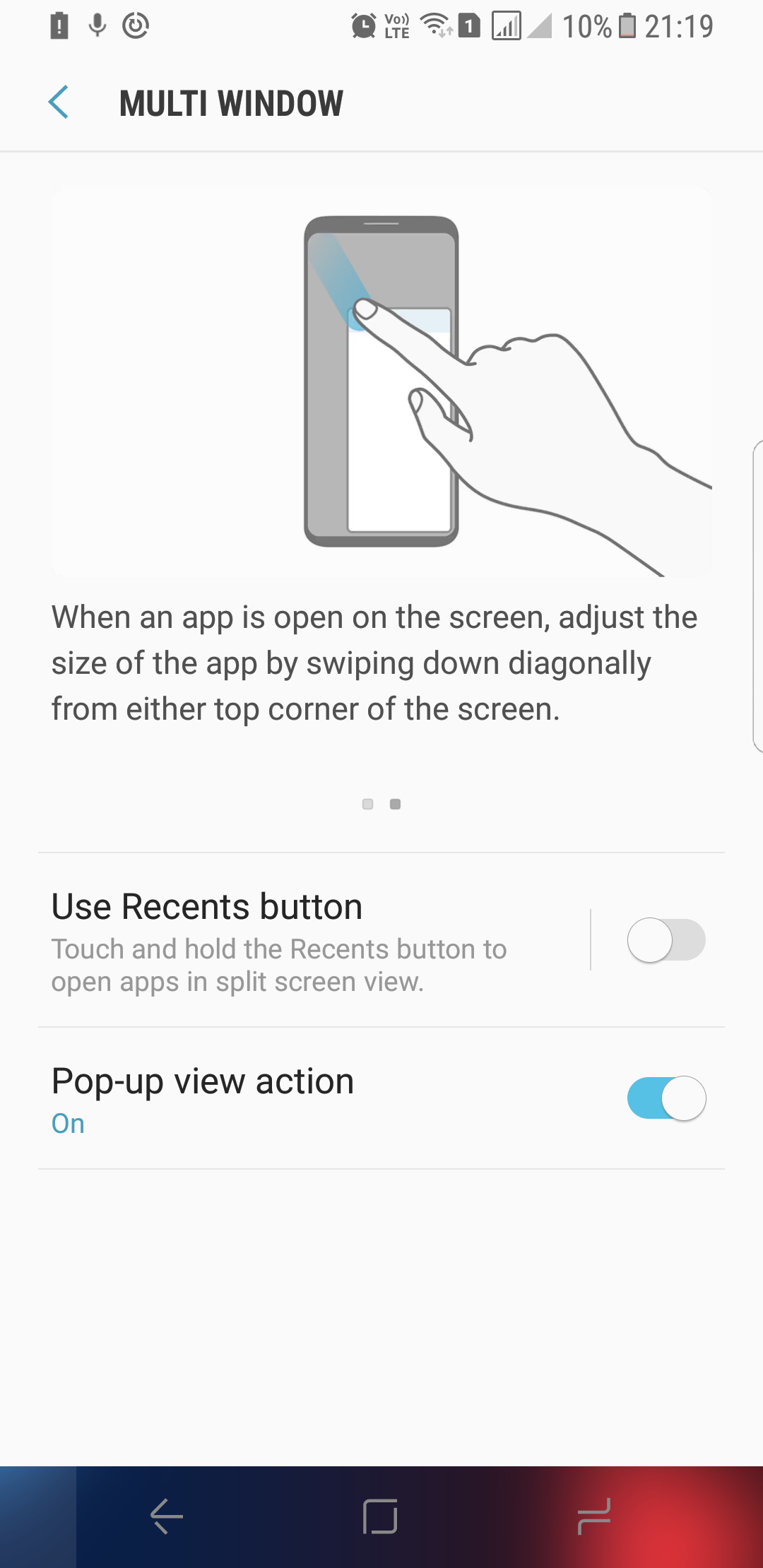The image size is (763, 1568).
Task: Tap the system home button
Action: coord(381,1516)
